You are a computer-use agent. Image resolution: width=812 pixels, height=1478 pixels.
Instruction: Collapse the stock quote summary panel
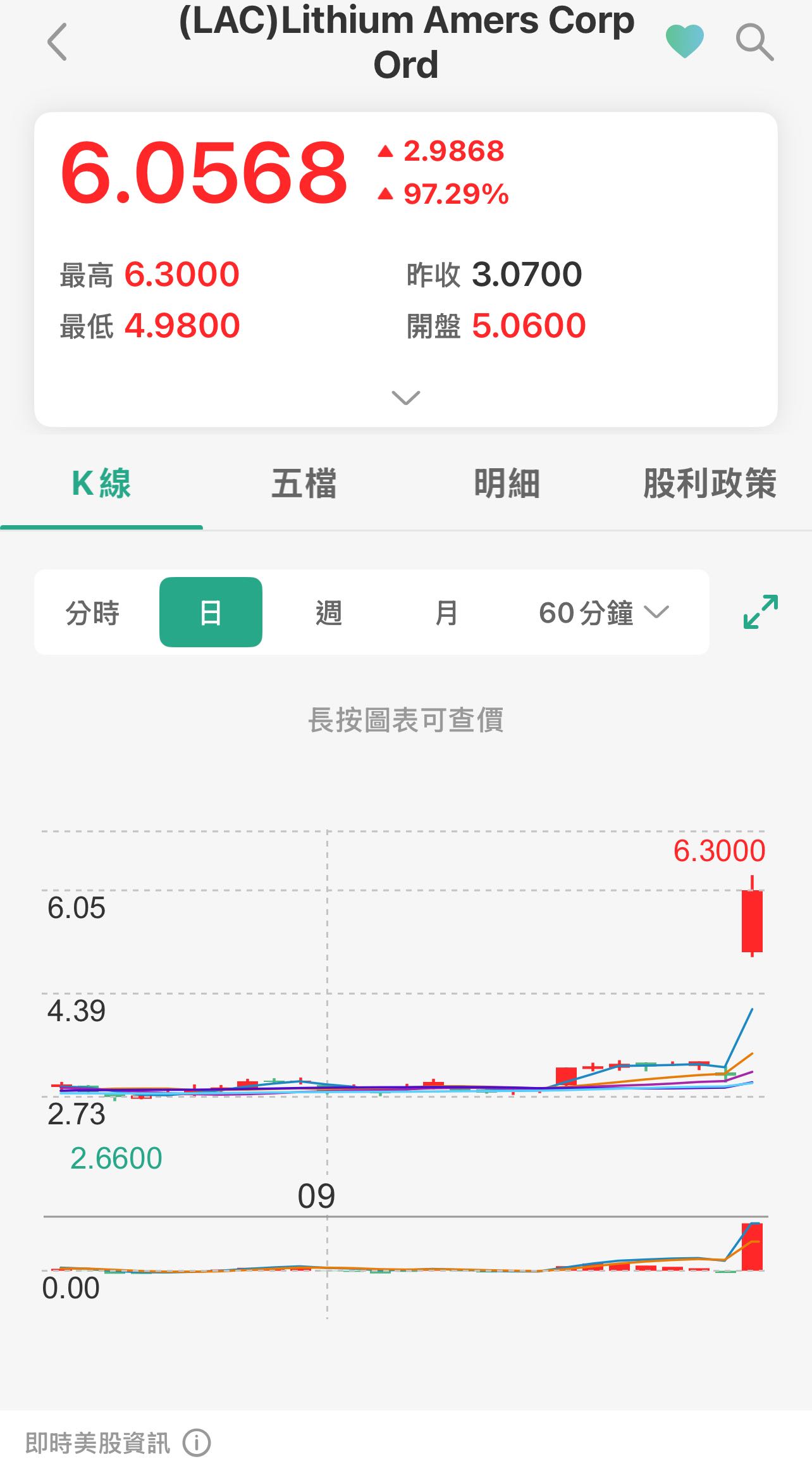tap(405, 397)
